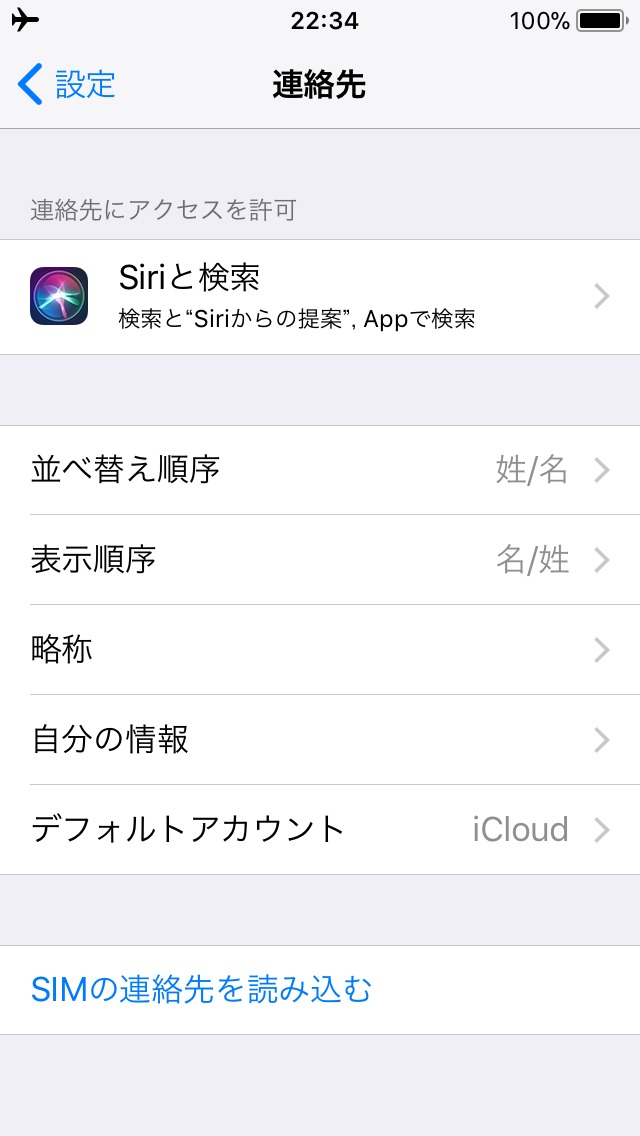Image resolution: width=640 pixels, height=1136 pixels.
Task: Open 略称 settings
Action: (320, 650)
